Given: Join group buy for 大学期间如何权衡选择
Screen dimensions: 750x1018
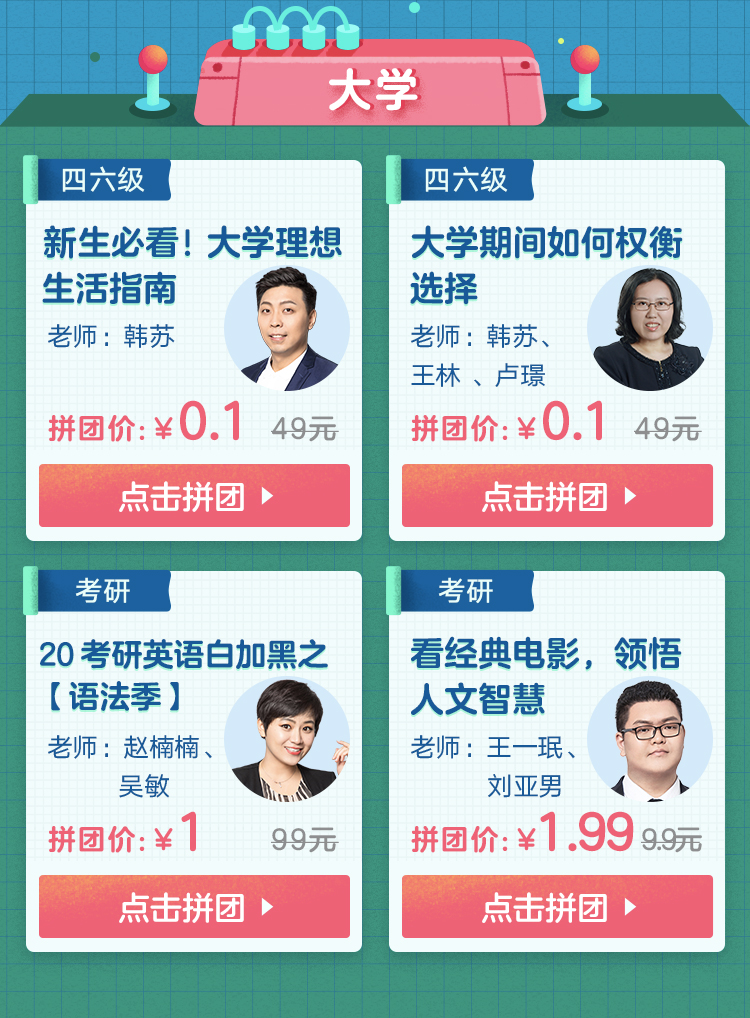Looking at the screenshot, I should point(557,496).
